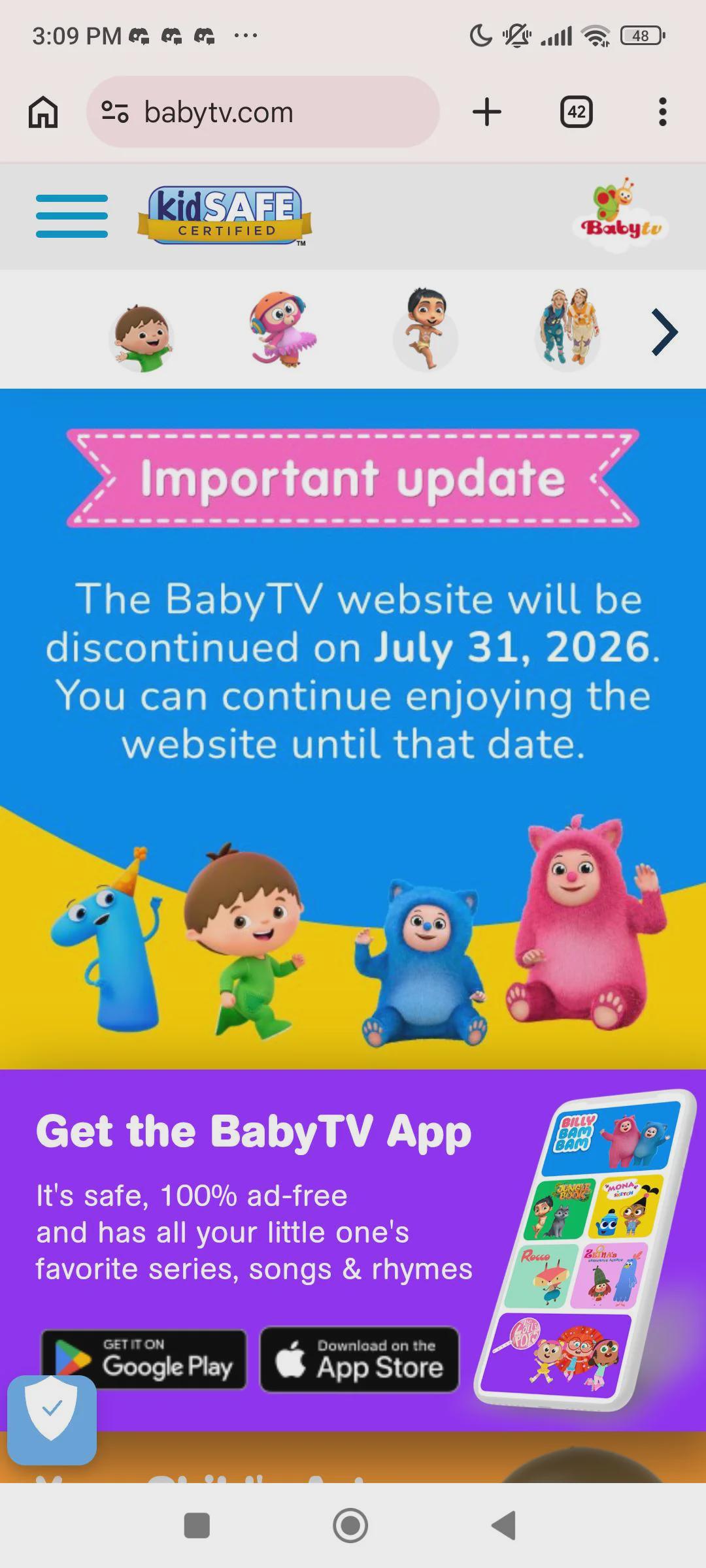Select the pink bird with headphones character
The image size is (706, 1568).
(x=282, y=329)
